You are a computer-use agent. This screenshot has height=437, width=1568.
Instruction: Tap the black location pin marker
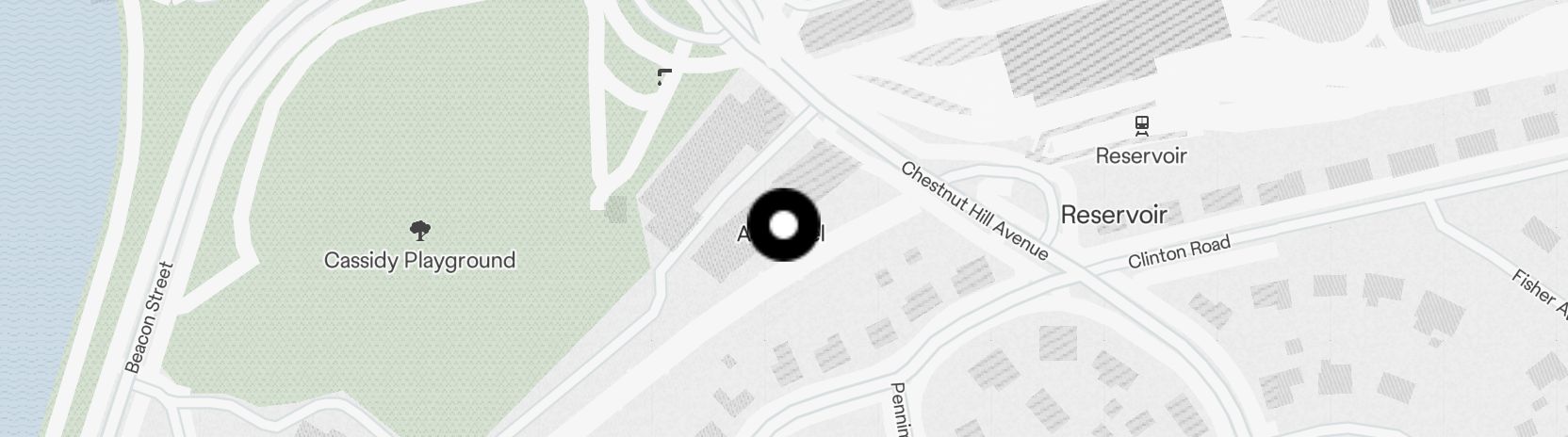point(784,225)
